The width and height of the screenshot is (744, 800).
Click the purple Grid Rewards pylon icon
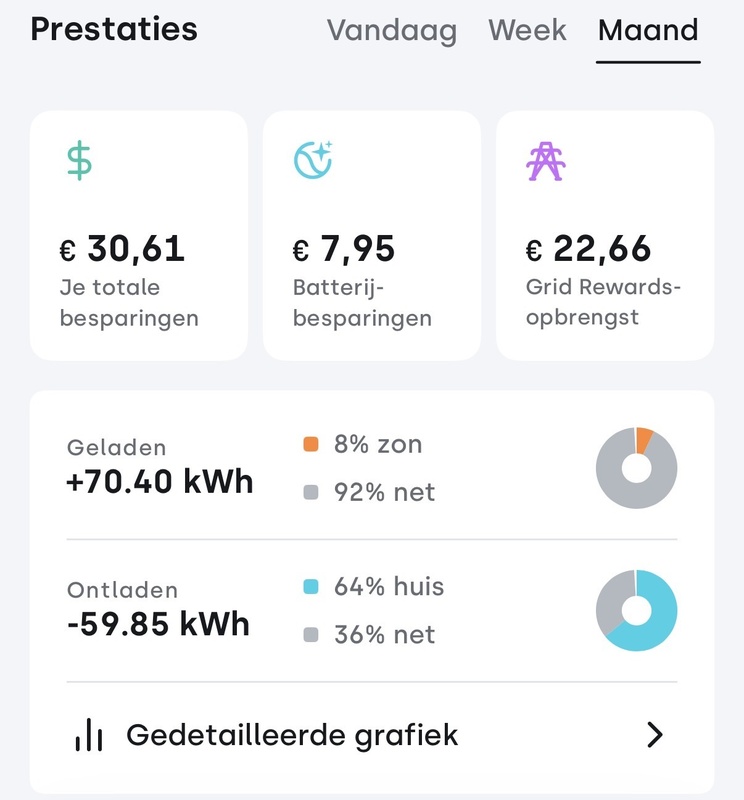[x=547, y=160]
